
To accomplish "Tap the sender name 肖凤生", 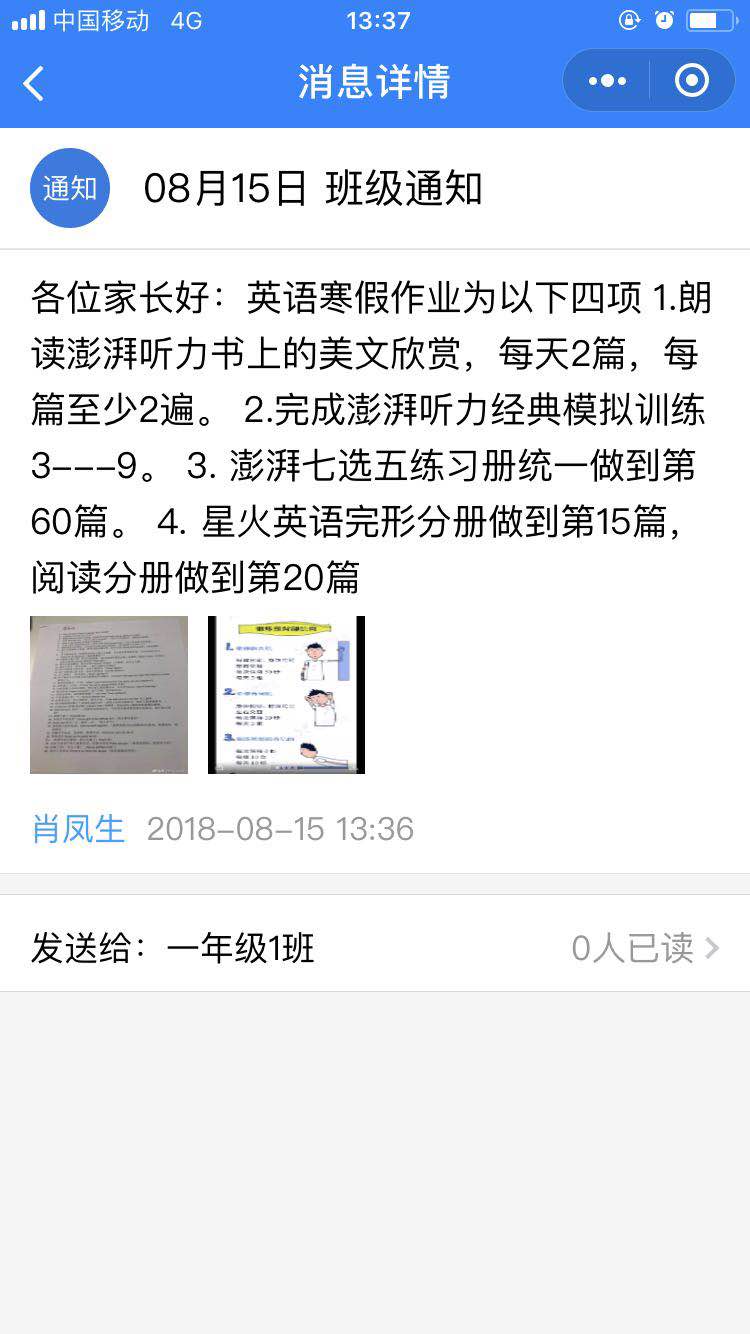I will (78, 828).
